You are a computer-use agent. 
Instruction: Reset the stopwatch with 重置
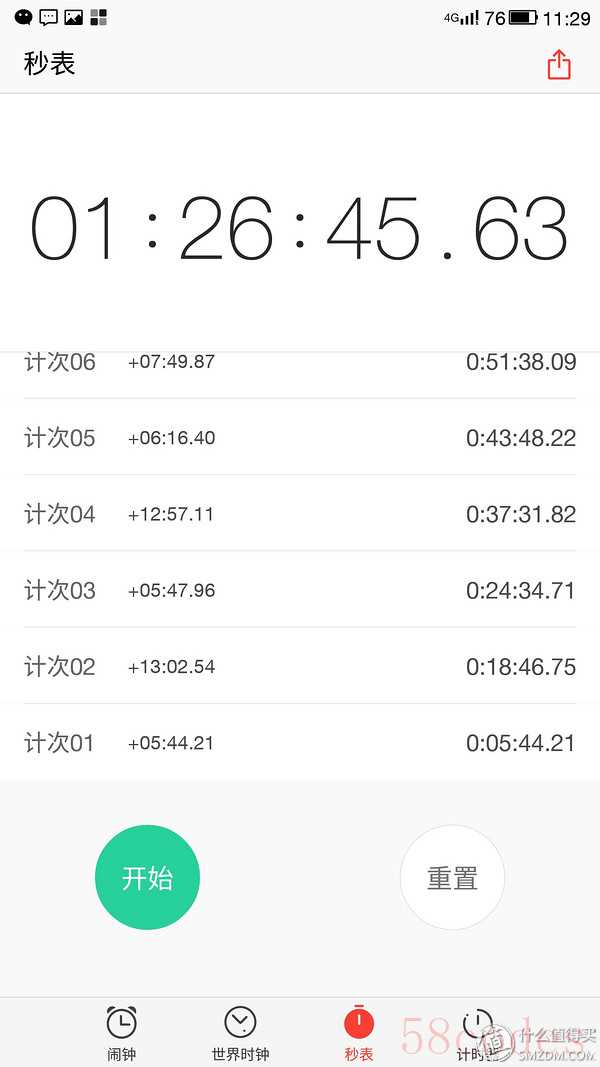coord(452,877)
